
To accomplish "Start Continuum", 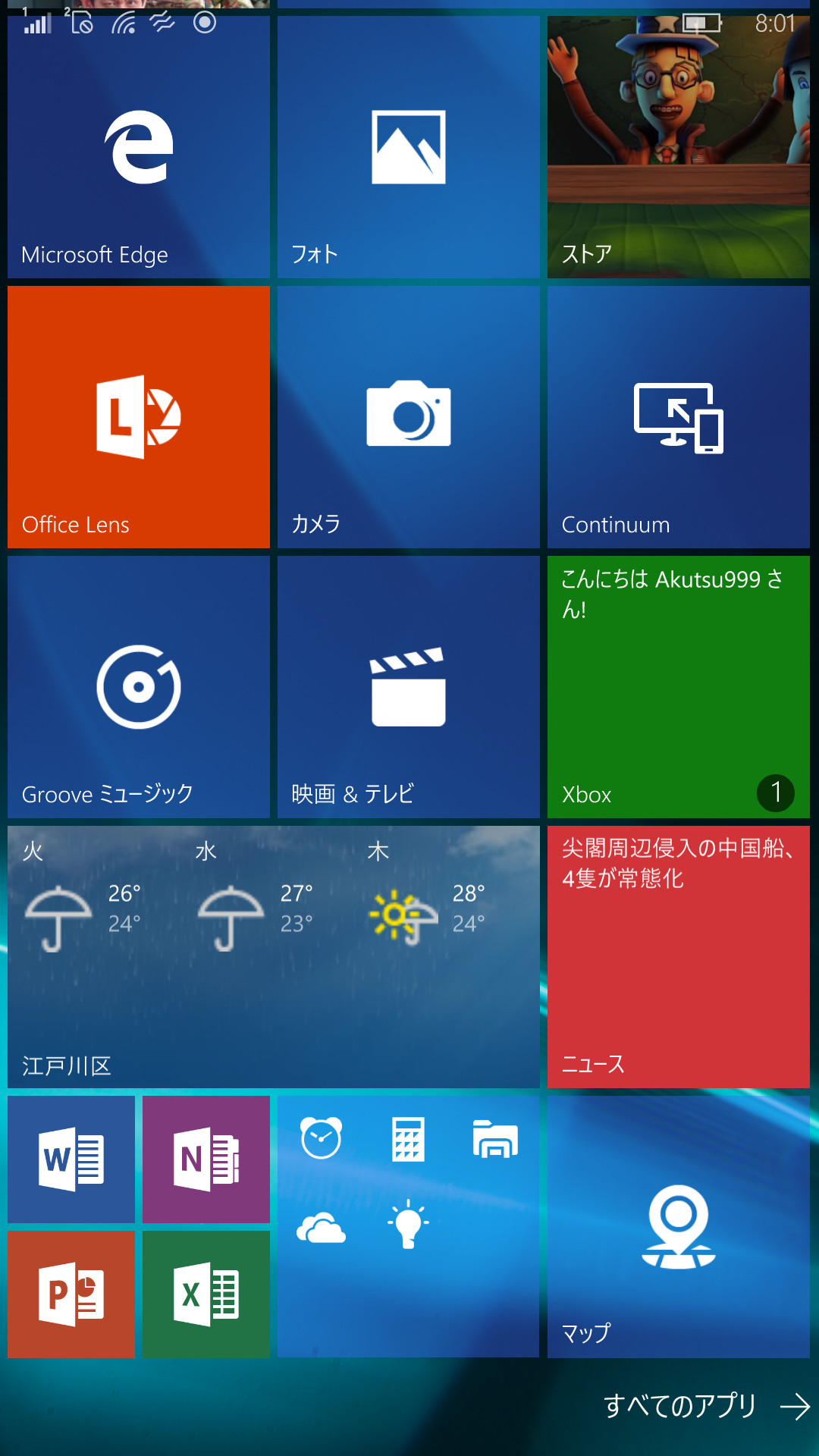I will 678,417.
